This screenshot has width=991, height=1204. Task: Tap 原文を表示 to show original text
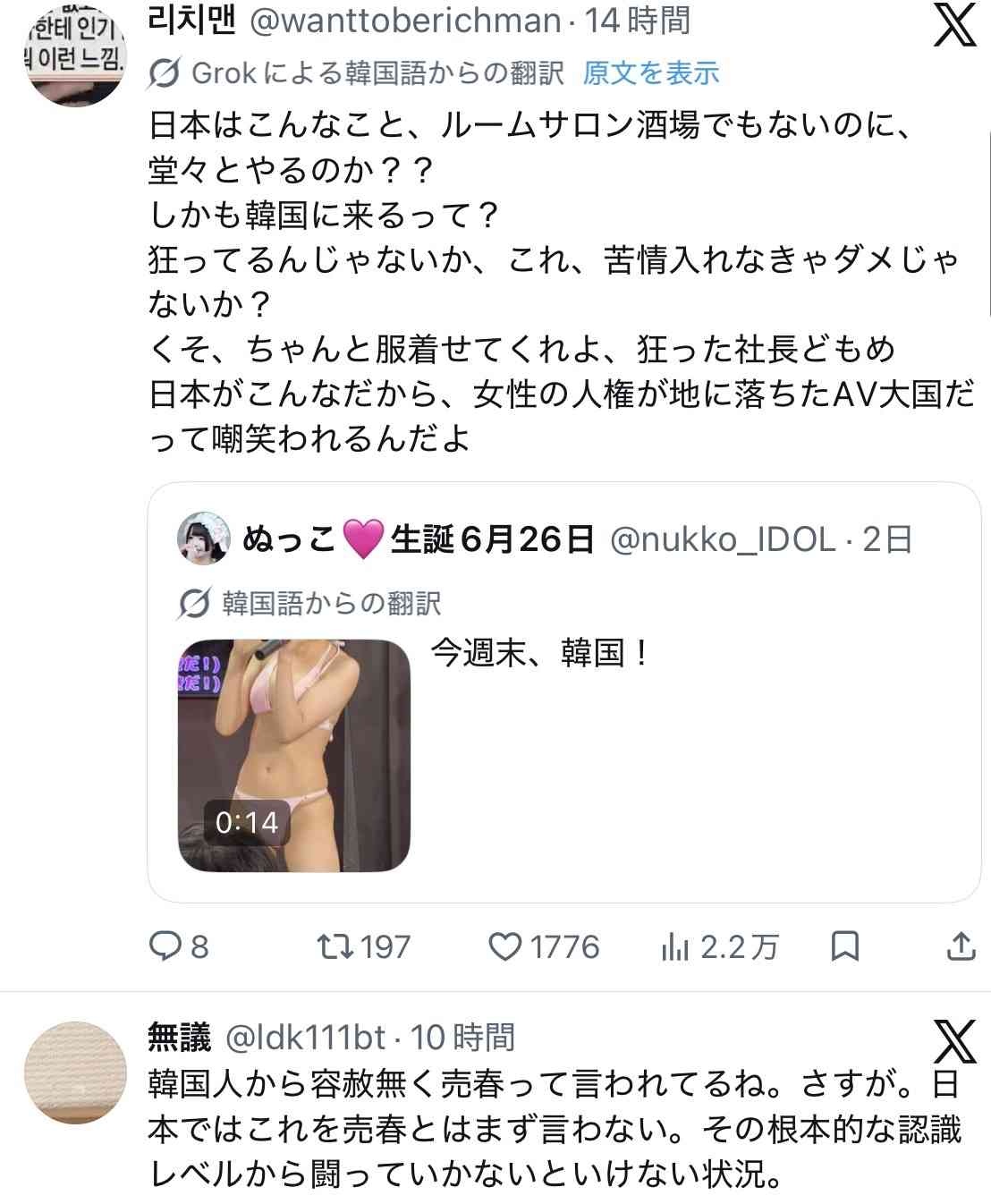[650, 72]
